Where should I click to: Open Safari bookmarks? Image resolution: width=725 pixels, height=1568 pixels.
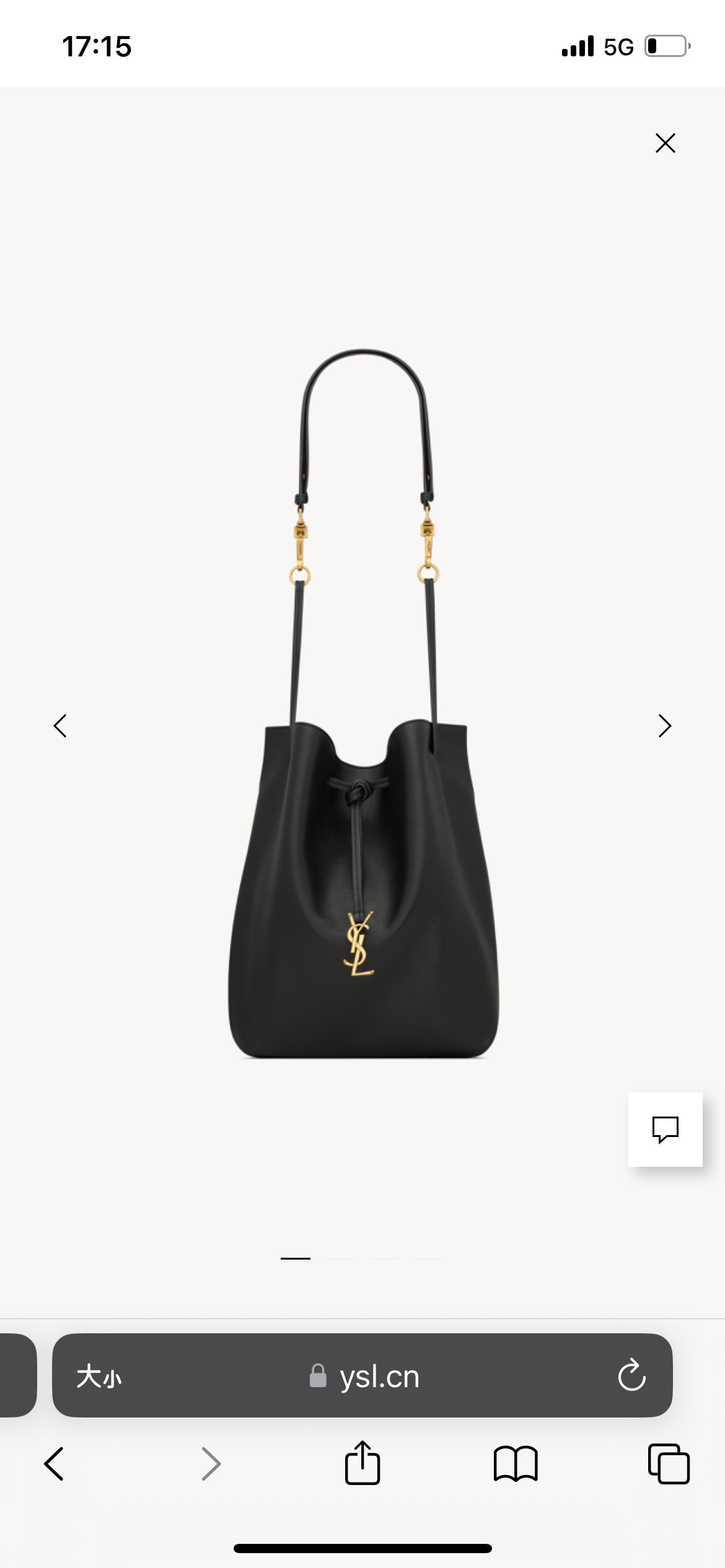[x=516, y=1464]
